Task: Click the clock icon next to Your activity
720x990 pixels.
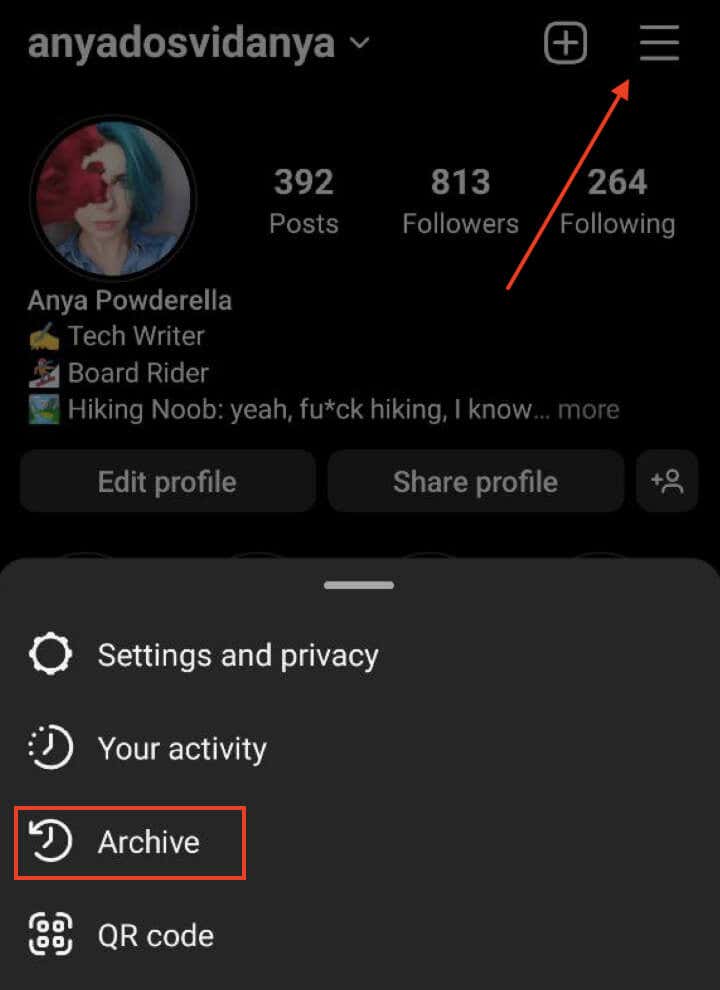Action: coord(49,747)
